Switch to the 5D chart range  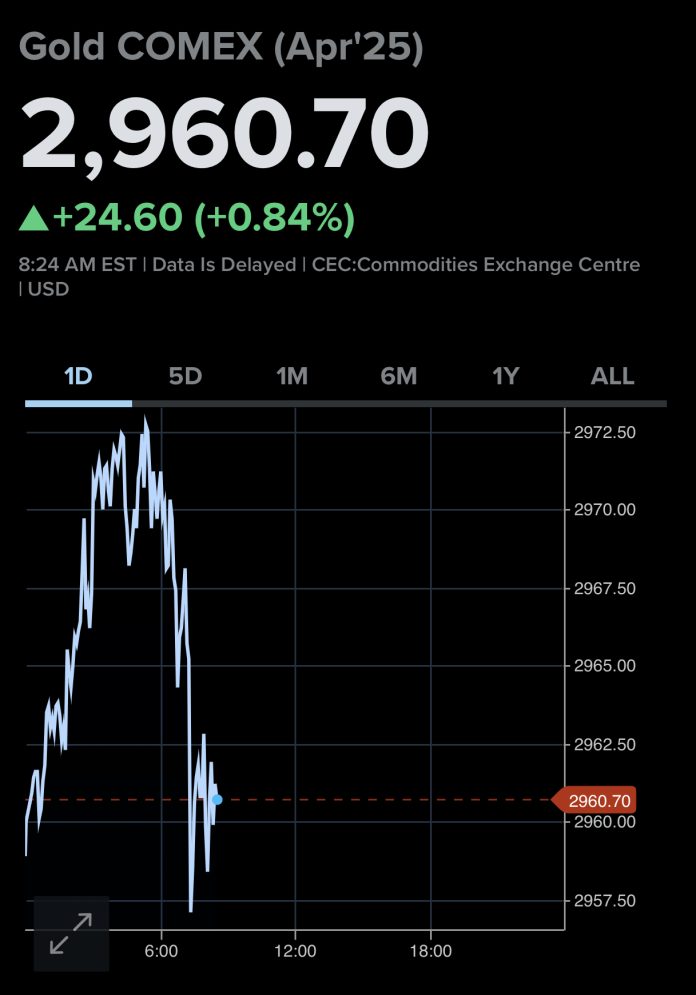185,377
